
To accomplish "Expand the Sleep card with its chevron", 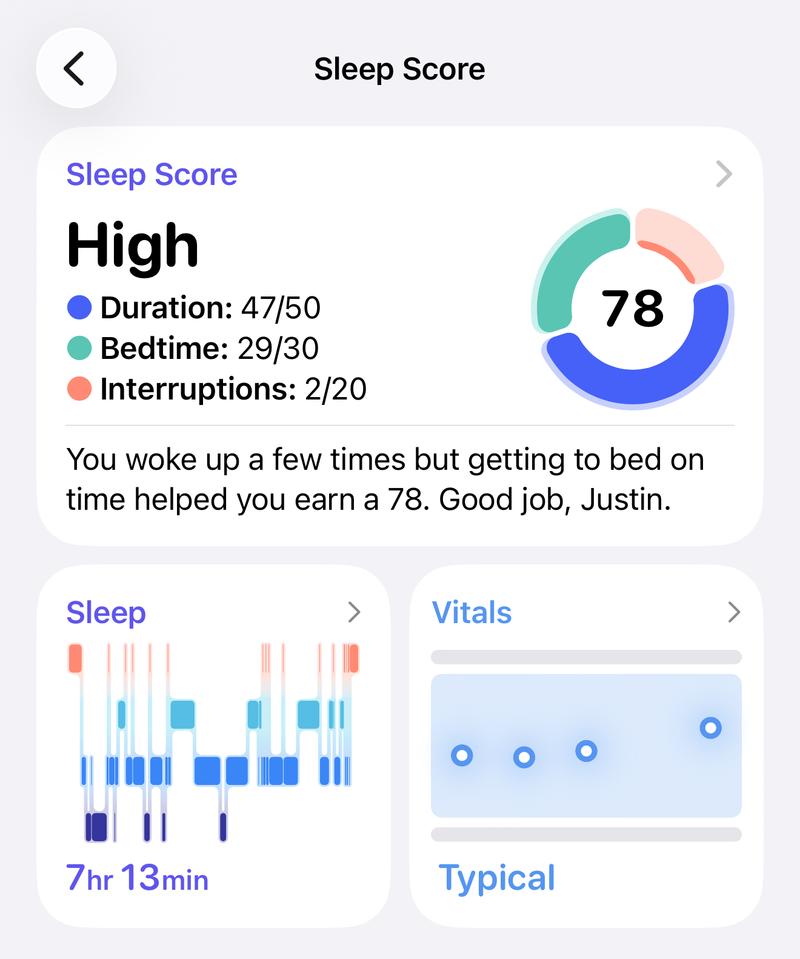I will 354,612.
